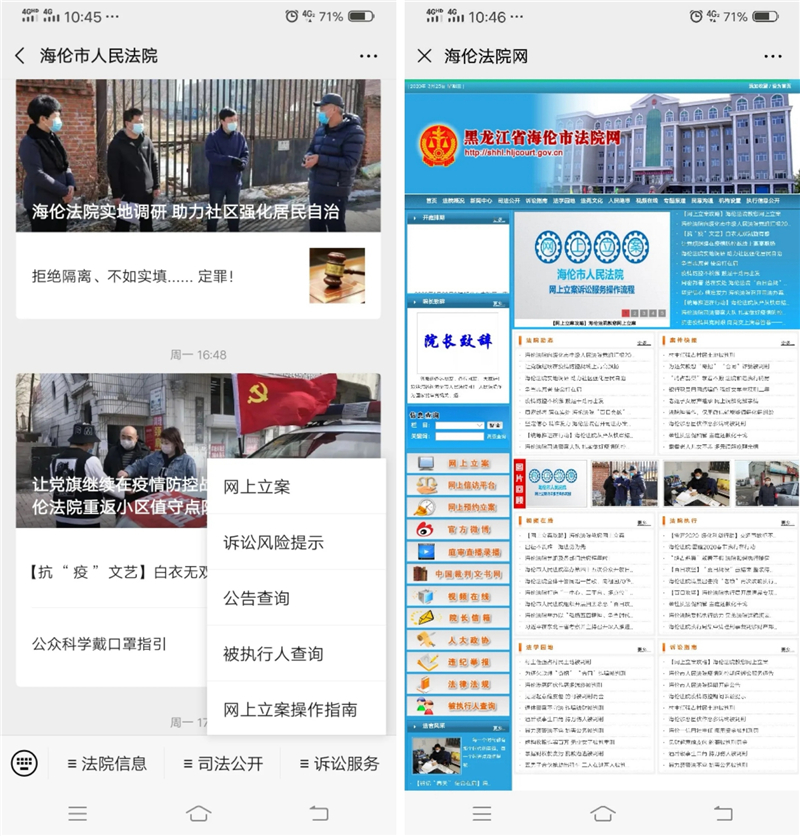Switch to keyboard input in the account bar
Image resolution: width=800 pixels, height=836 pixels.
click(24, 763)
